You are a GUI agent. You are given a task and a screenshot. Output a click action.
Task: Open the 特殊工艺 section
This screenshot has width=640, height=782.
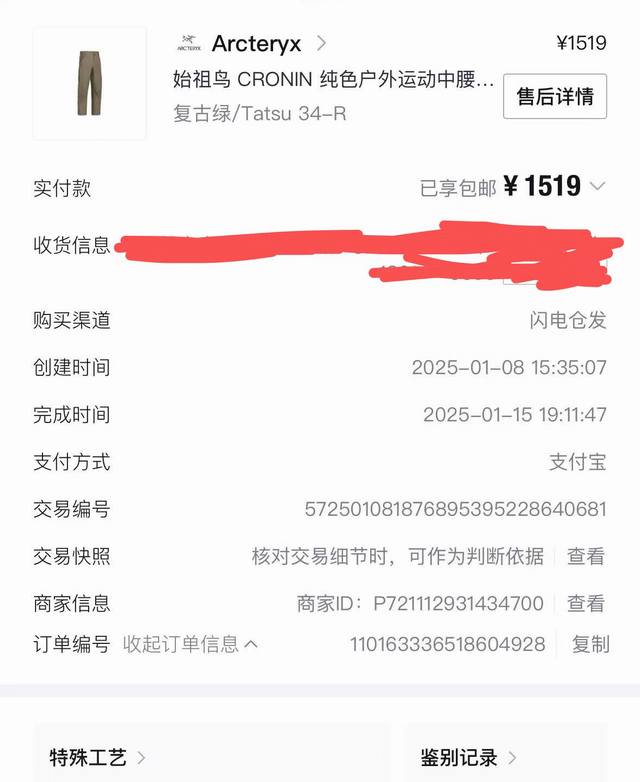coord(98,757)
